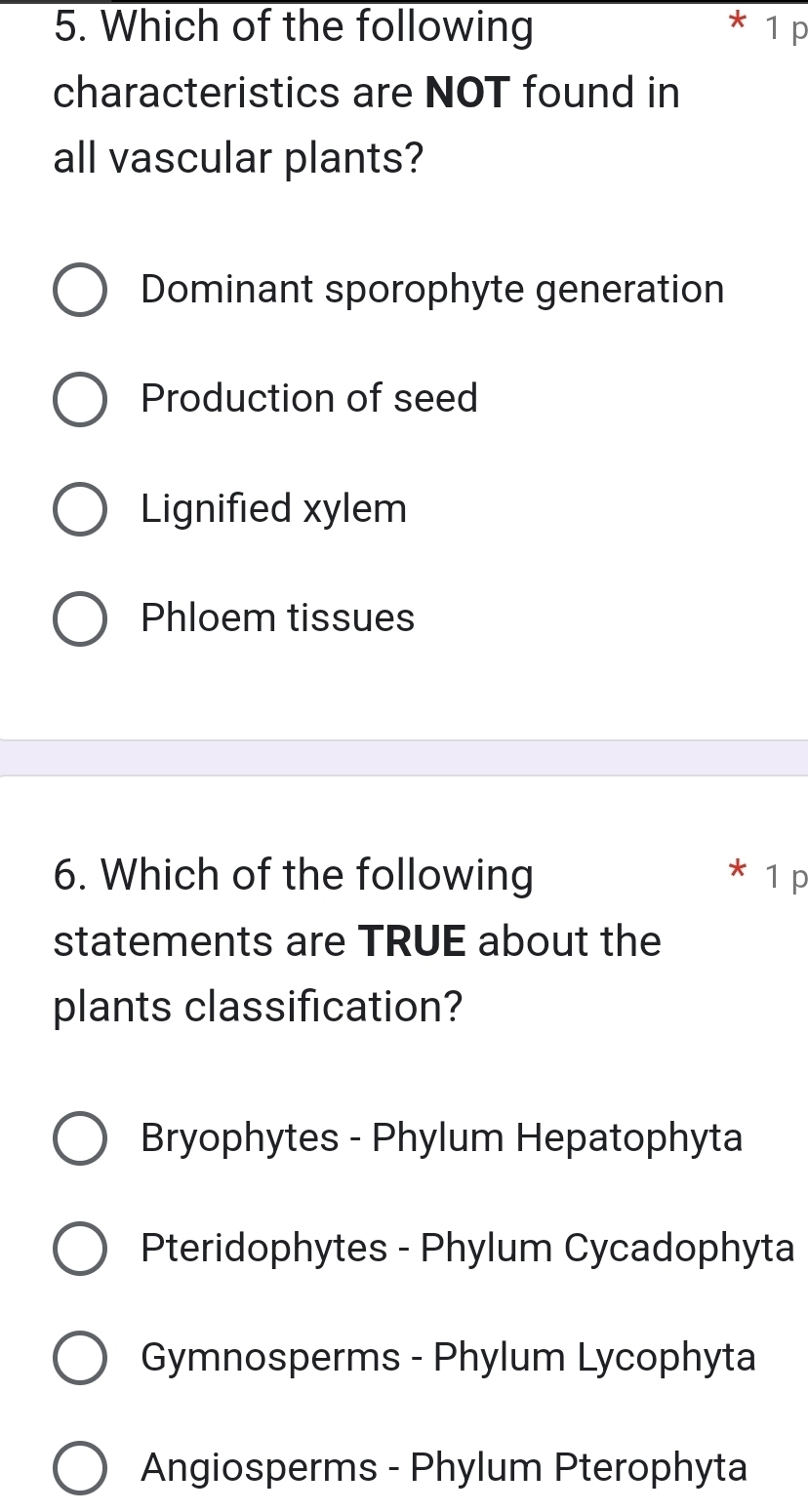Click the "Phloem tissues" label text
Screen dimensions: 808x1512
(x=277, y=617)
